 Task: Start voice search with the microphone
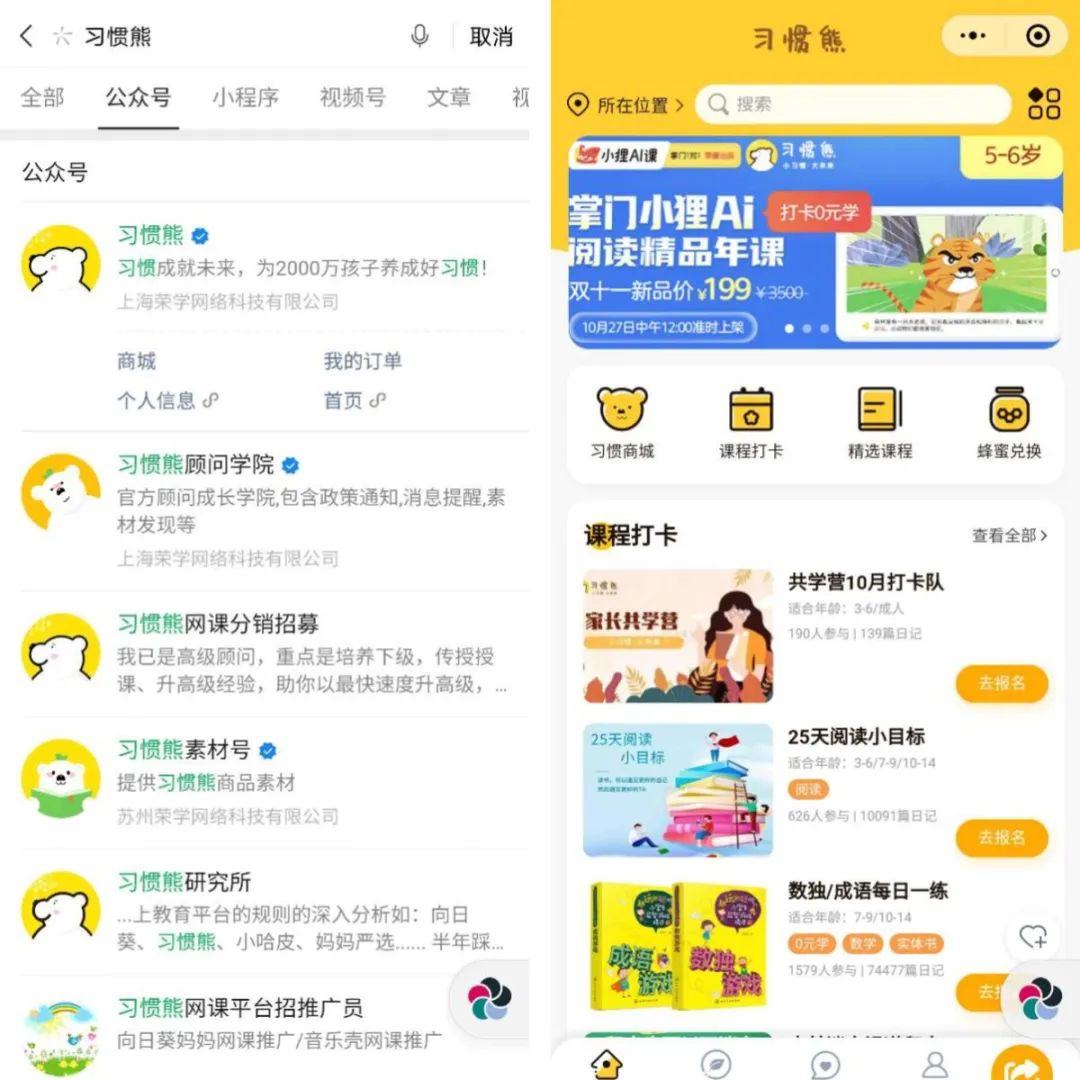coord(420,37)
